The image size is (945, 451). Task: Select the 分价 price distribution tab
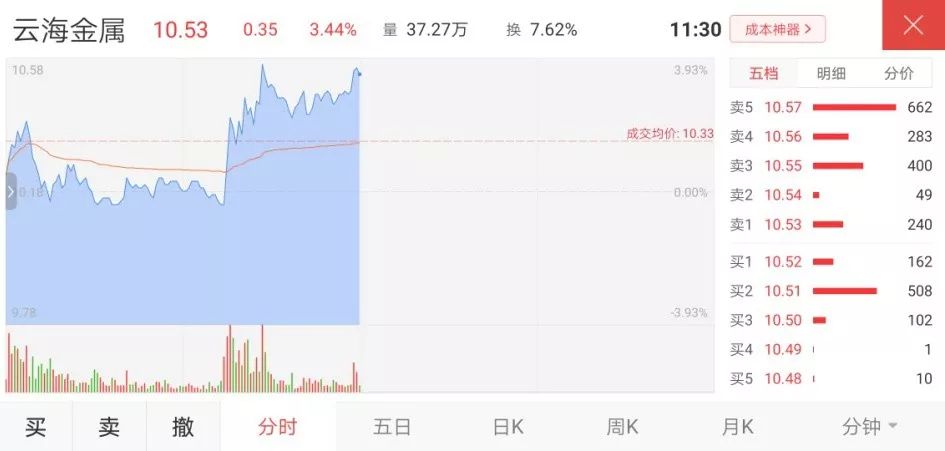point(899,73)
